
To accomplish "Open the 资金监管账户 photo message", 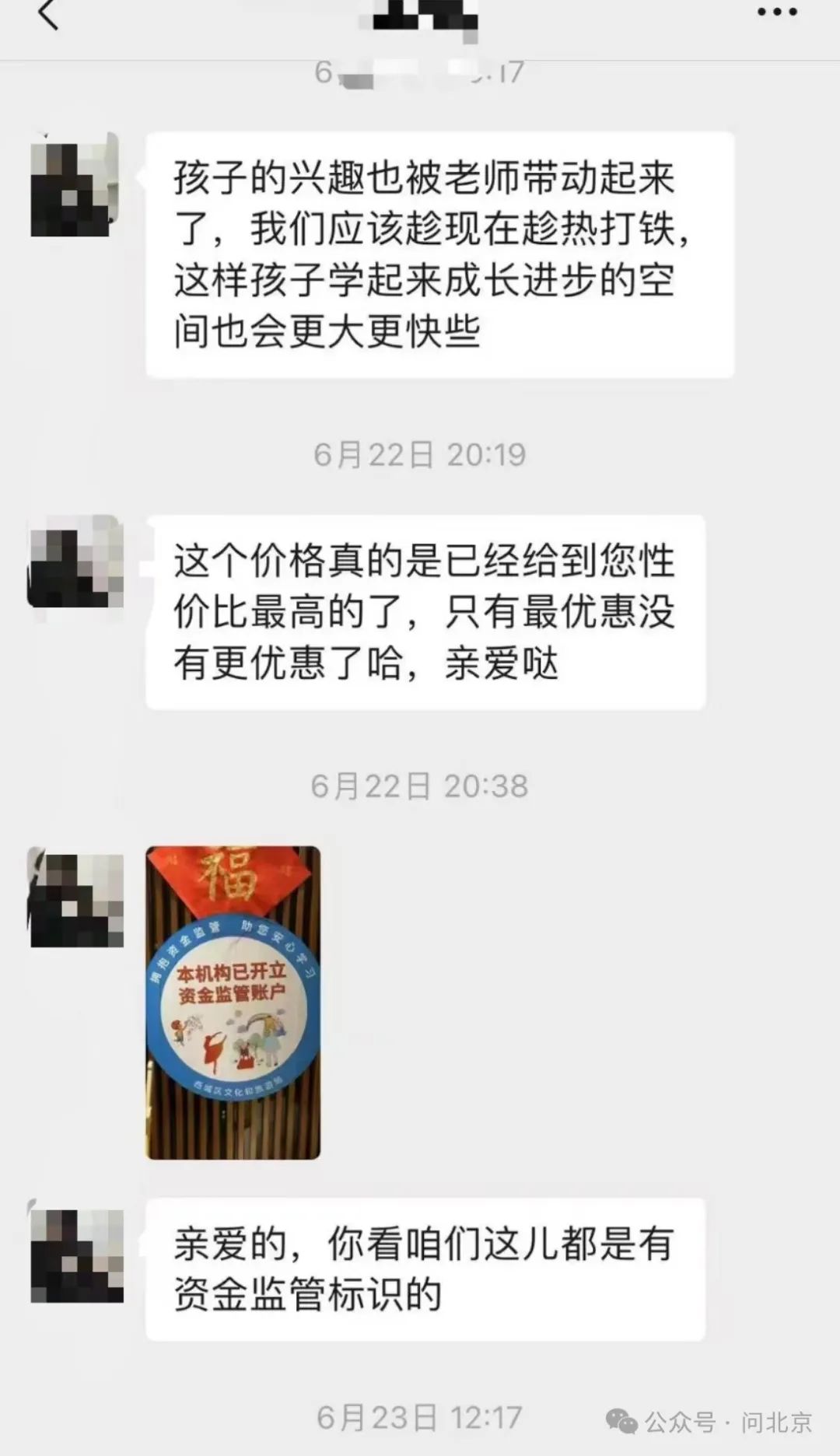I will [233, 1002].
